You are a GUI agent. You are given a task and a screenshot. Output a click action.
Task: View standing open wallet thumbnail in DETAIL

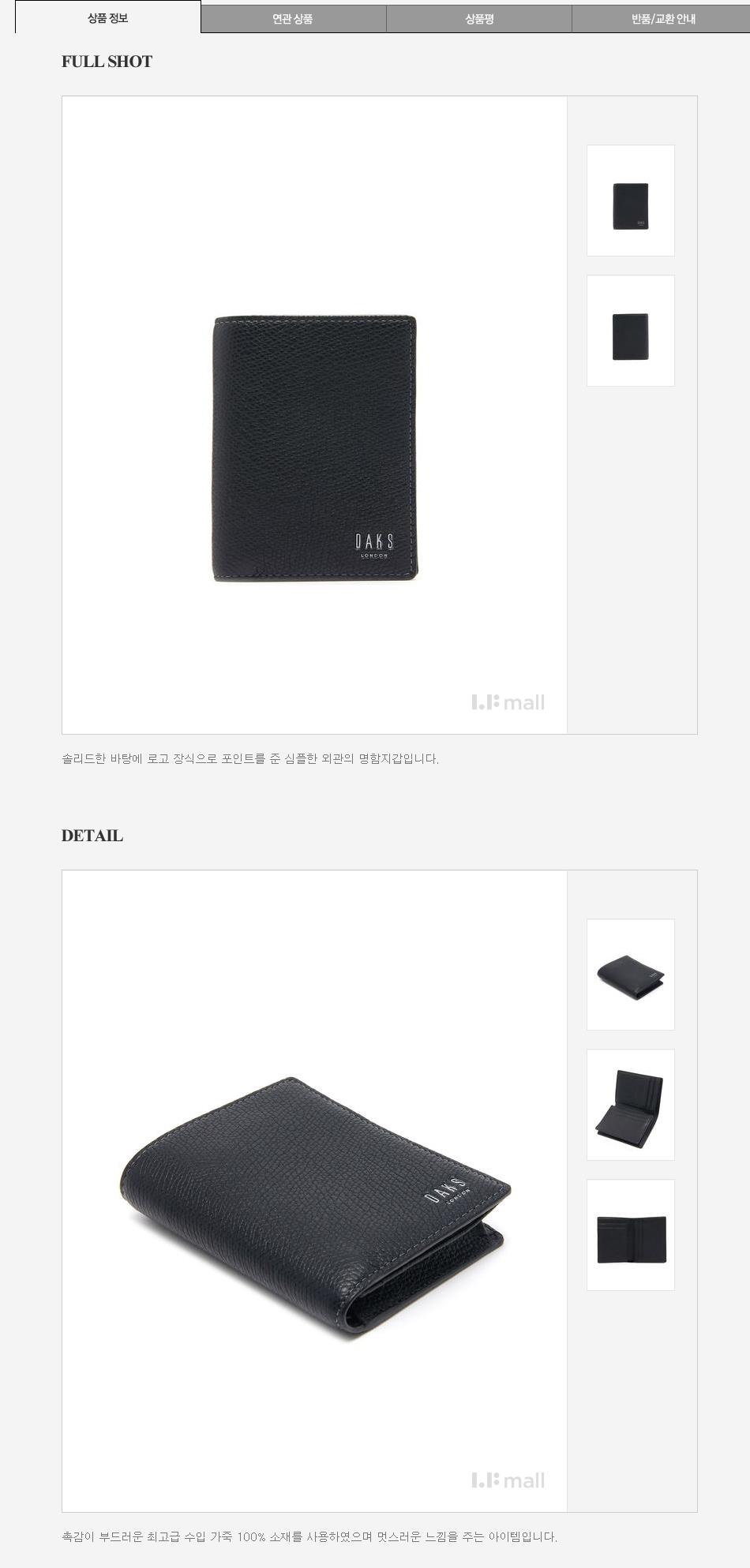tap(630, 1105)
